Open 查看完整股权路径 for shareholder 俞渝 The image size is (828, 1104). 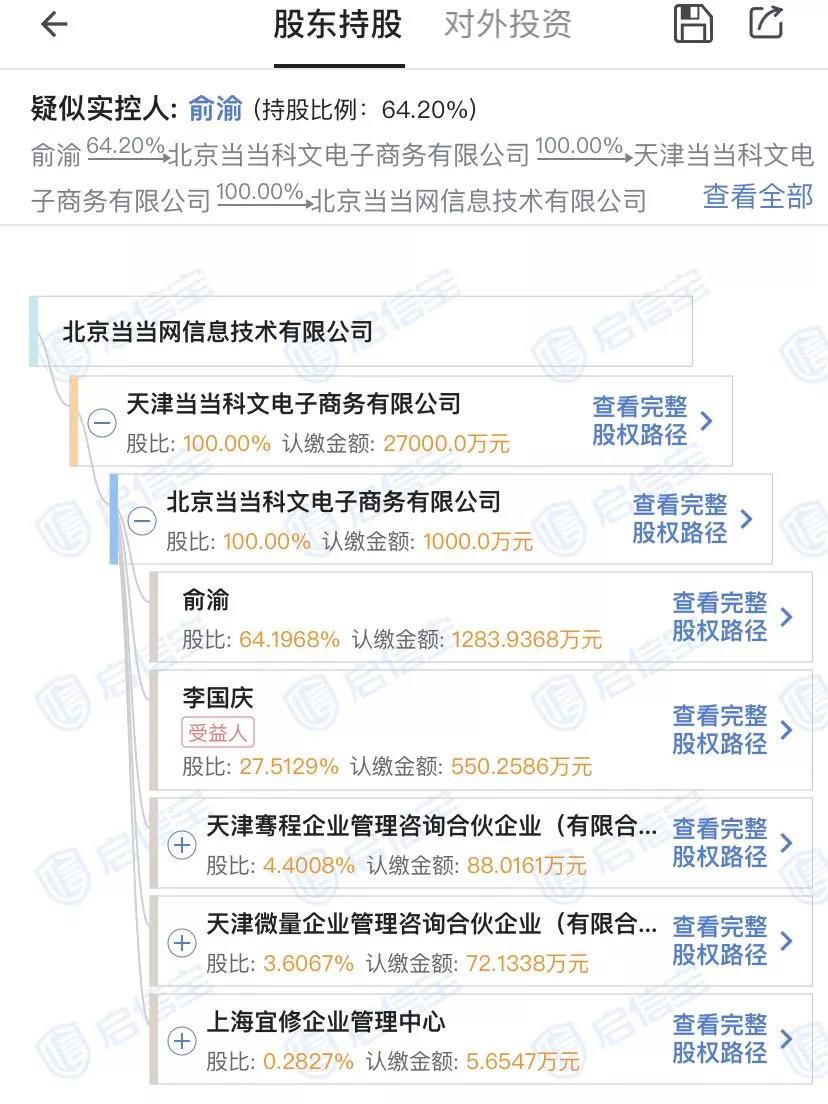tap(732, 617)
